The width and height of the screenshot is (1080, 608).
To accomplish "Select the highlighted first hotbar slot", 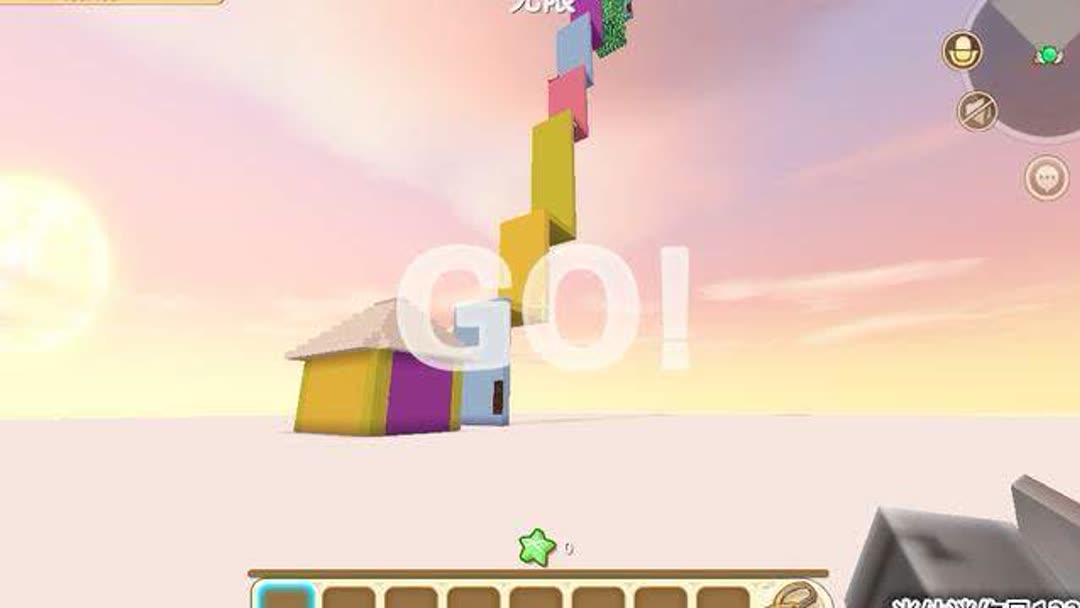I will [x=286, y=598].
